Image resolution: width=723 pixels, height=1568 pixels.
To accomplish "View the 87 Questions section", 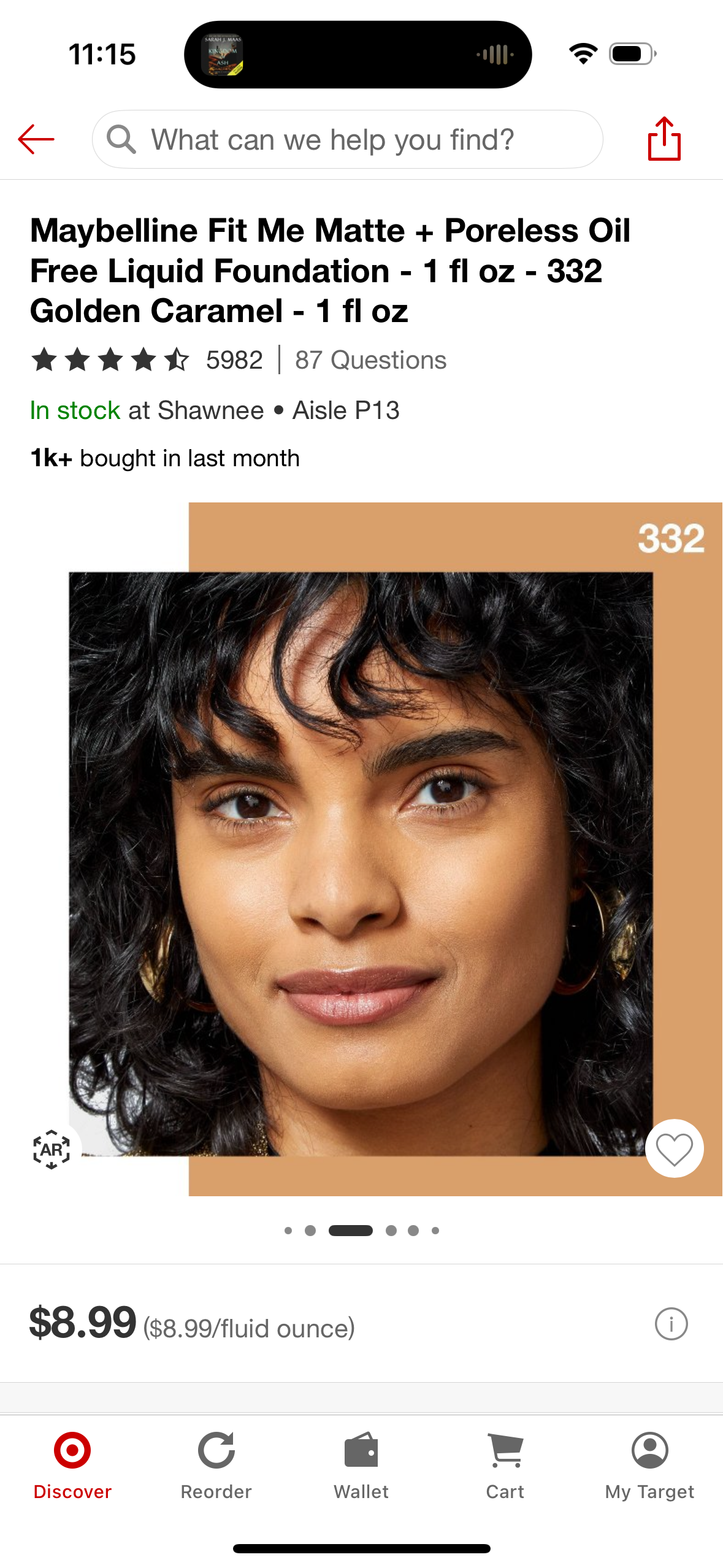I will [x=370, y=360].
